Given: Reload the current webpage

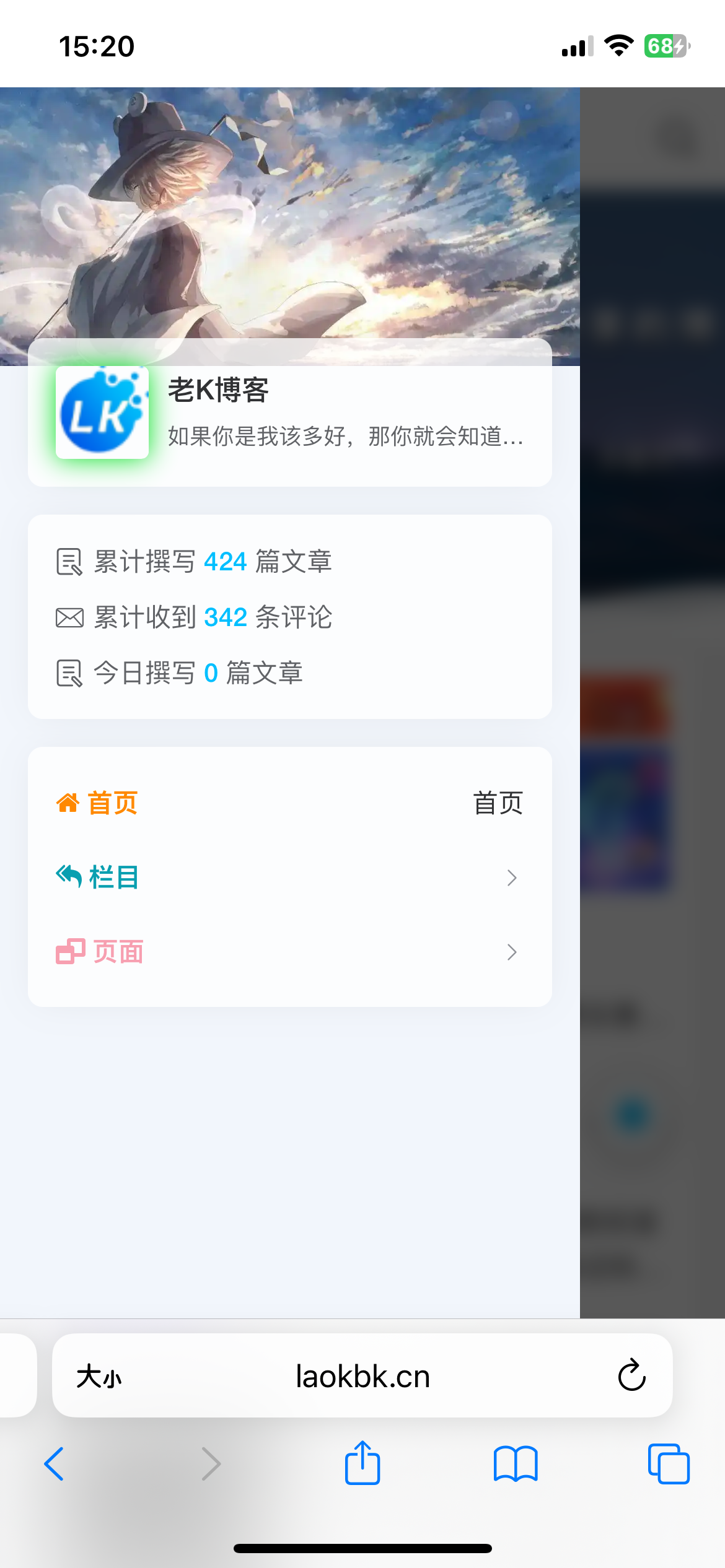Looking at the screenshot, I should [631, 1377].
